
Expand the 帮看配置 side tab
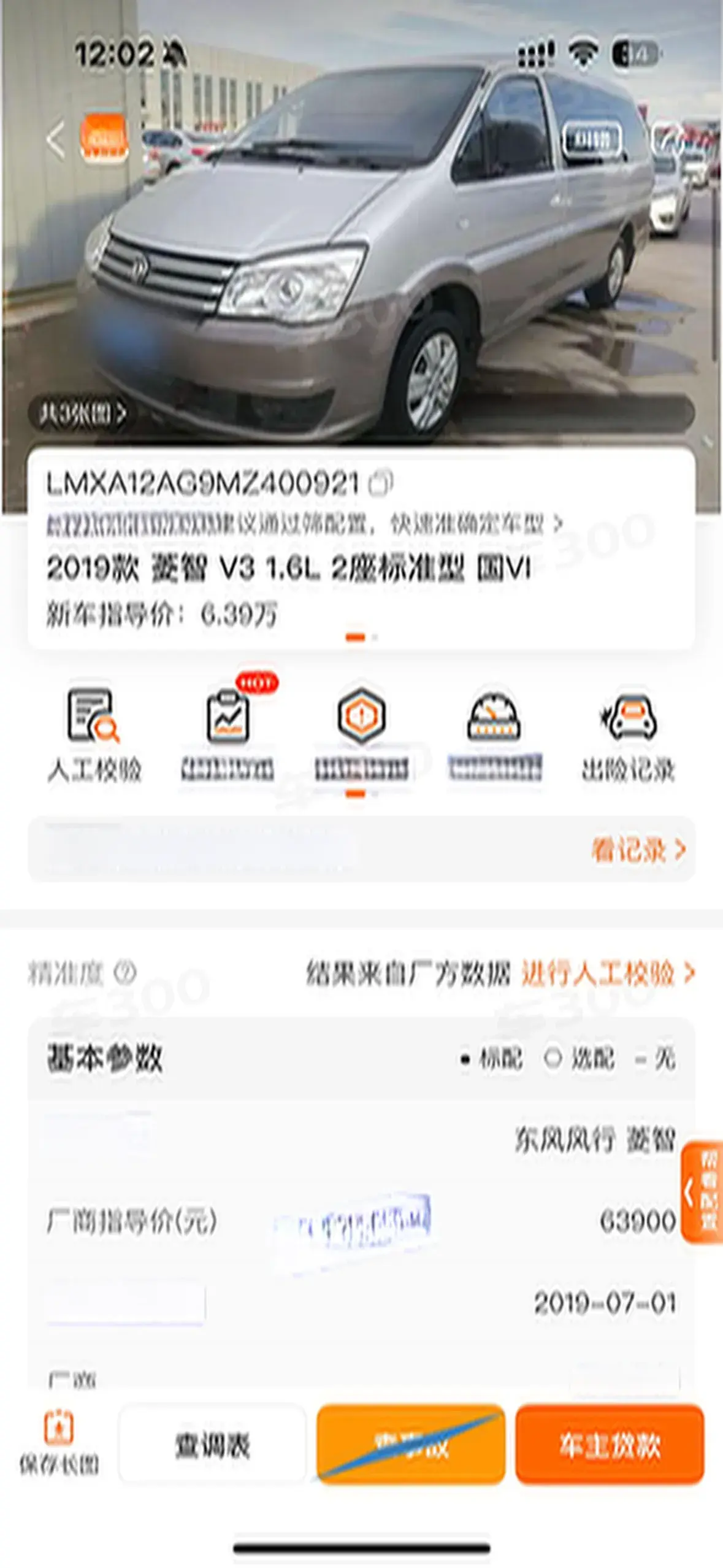[x=702, y=1193]
